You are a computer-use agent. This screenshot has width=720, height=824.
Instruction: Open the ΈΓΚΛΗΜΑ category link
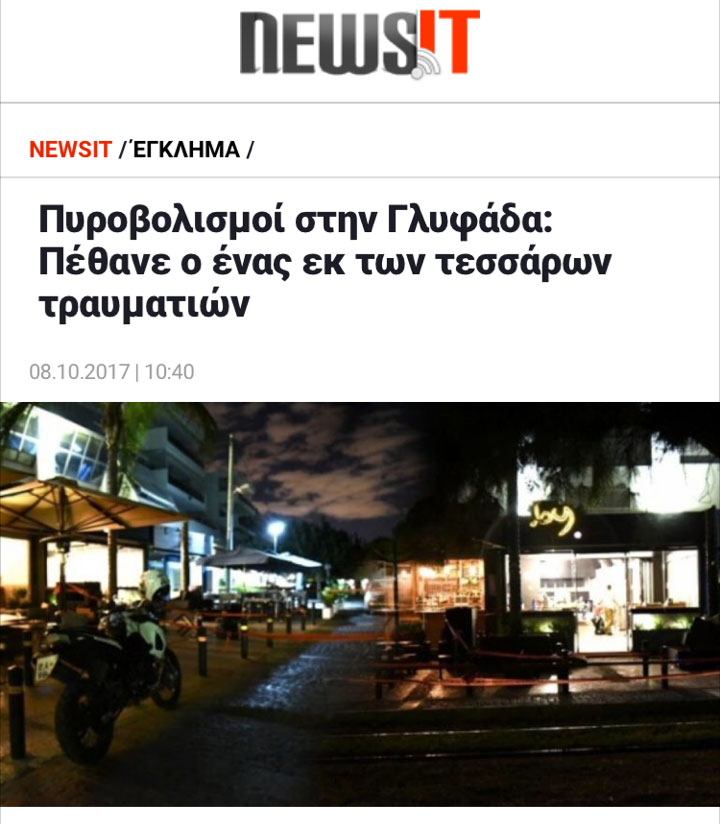(183, 150)
